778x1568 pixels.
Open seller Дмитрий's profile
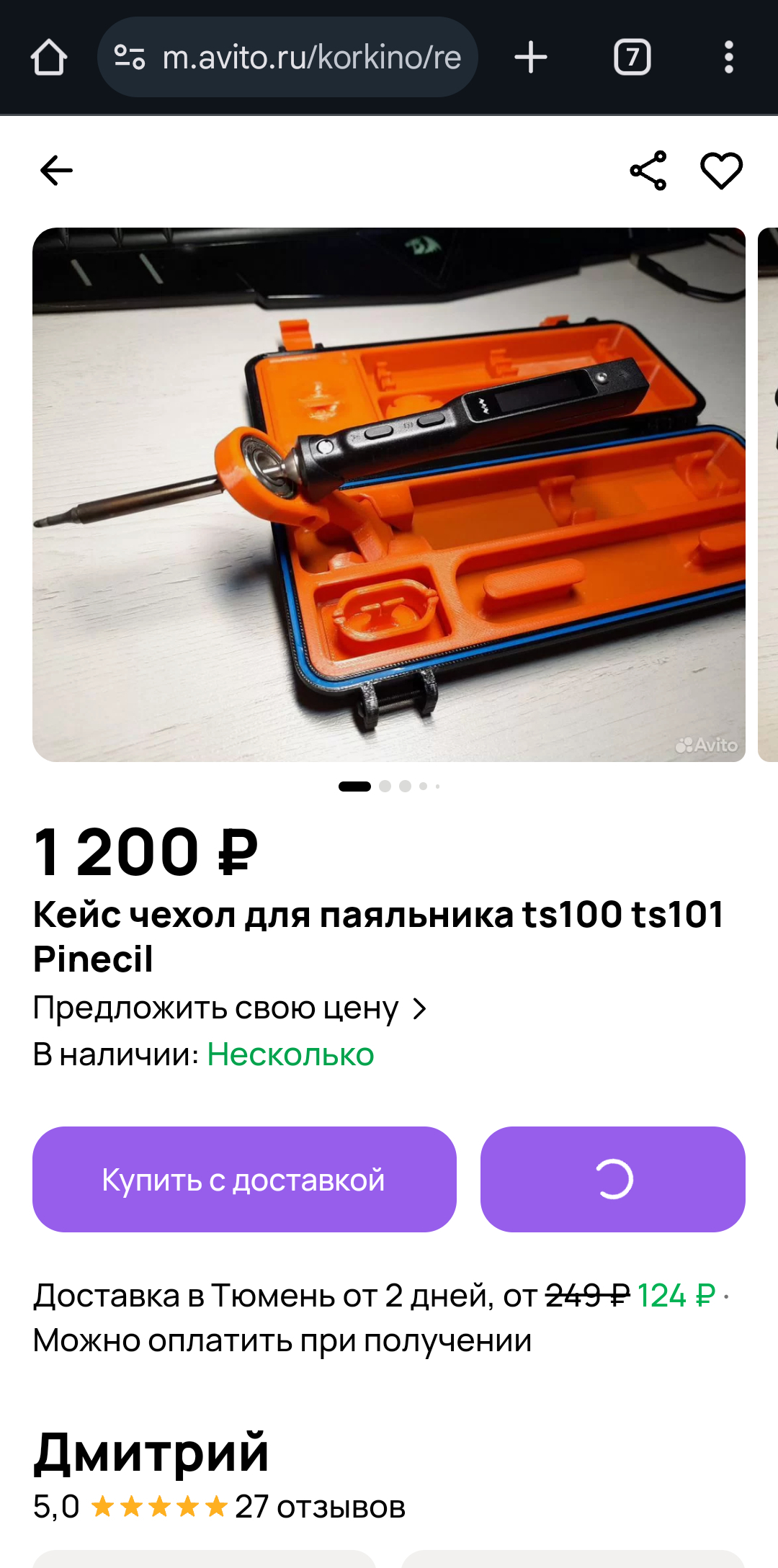tap(151, 1452)
